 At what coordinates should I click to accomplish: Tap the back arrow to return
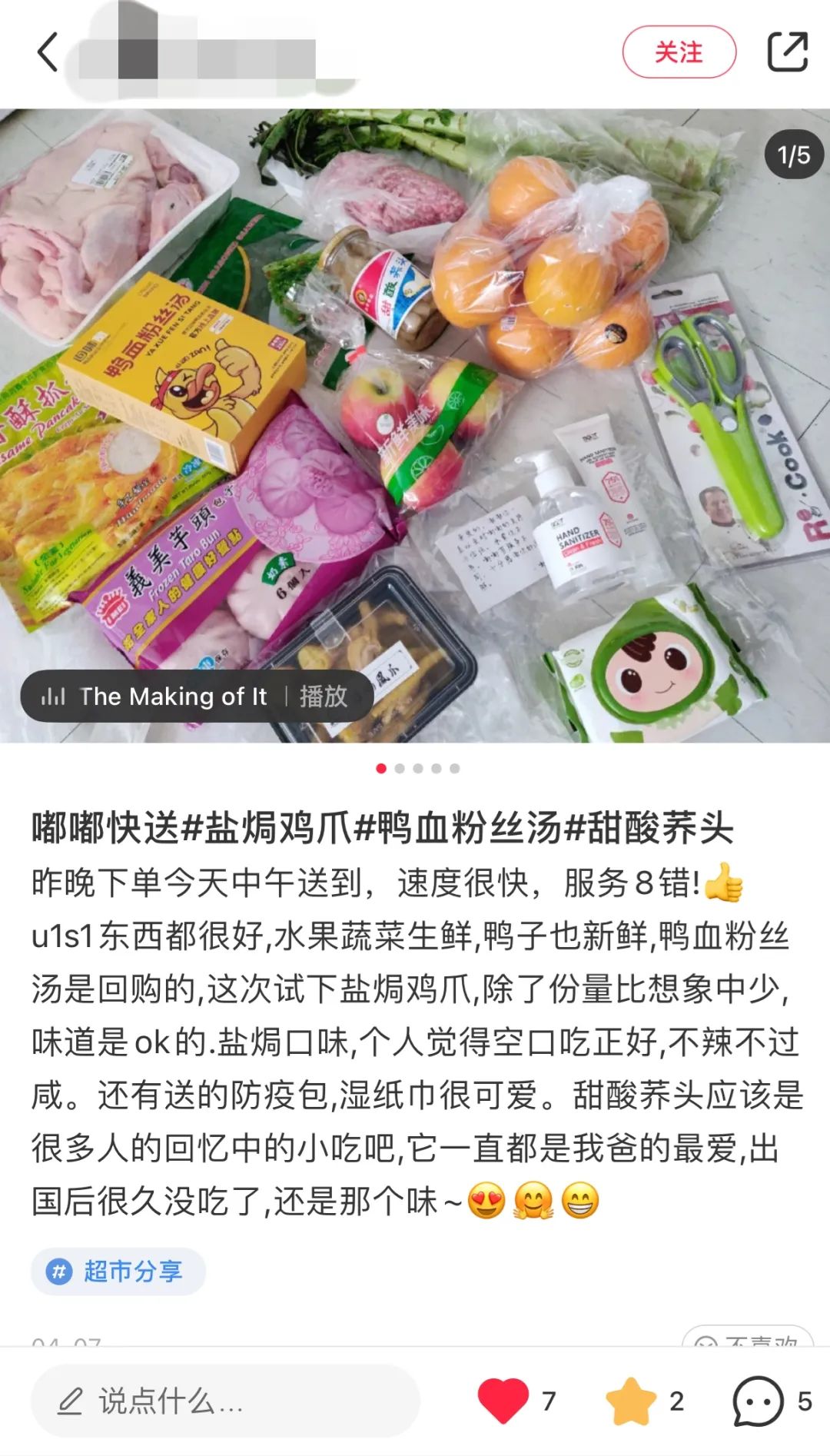point(46,52)
